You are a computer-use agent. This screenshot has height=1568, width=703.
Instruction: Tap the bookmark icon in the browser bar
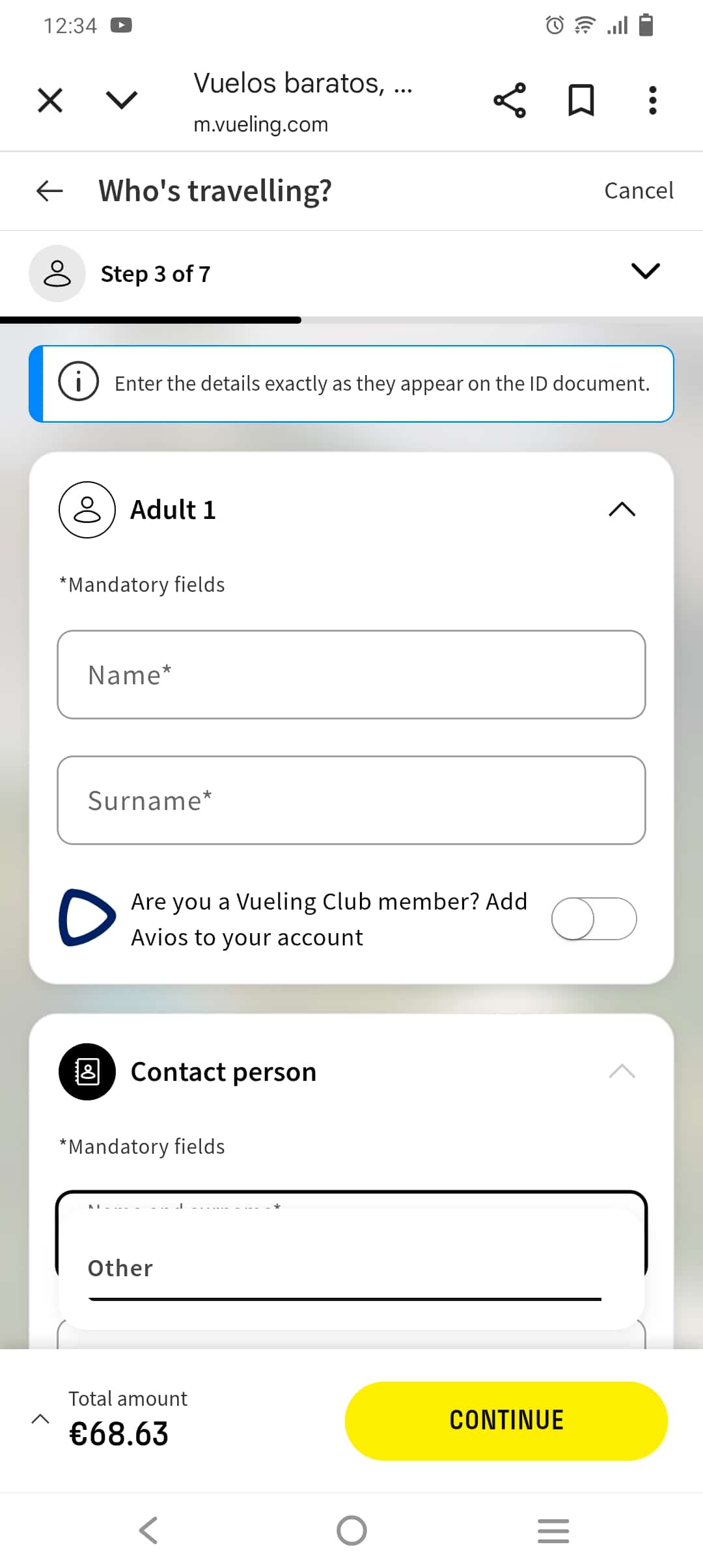[x=581, y=100]
